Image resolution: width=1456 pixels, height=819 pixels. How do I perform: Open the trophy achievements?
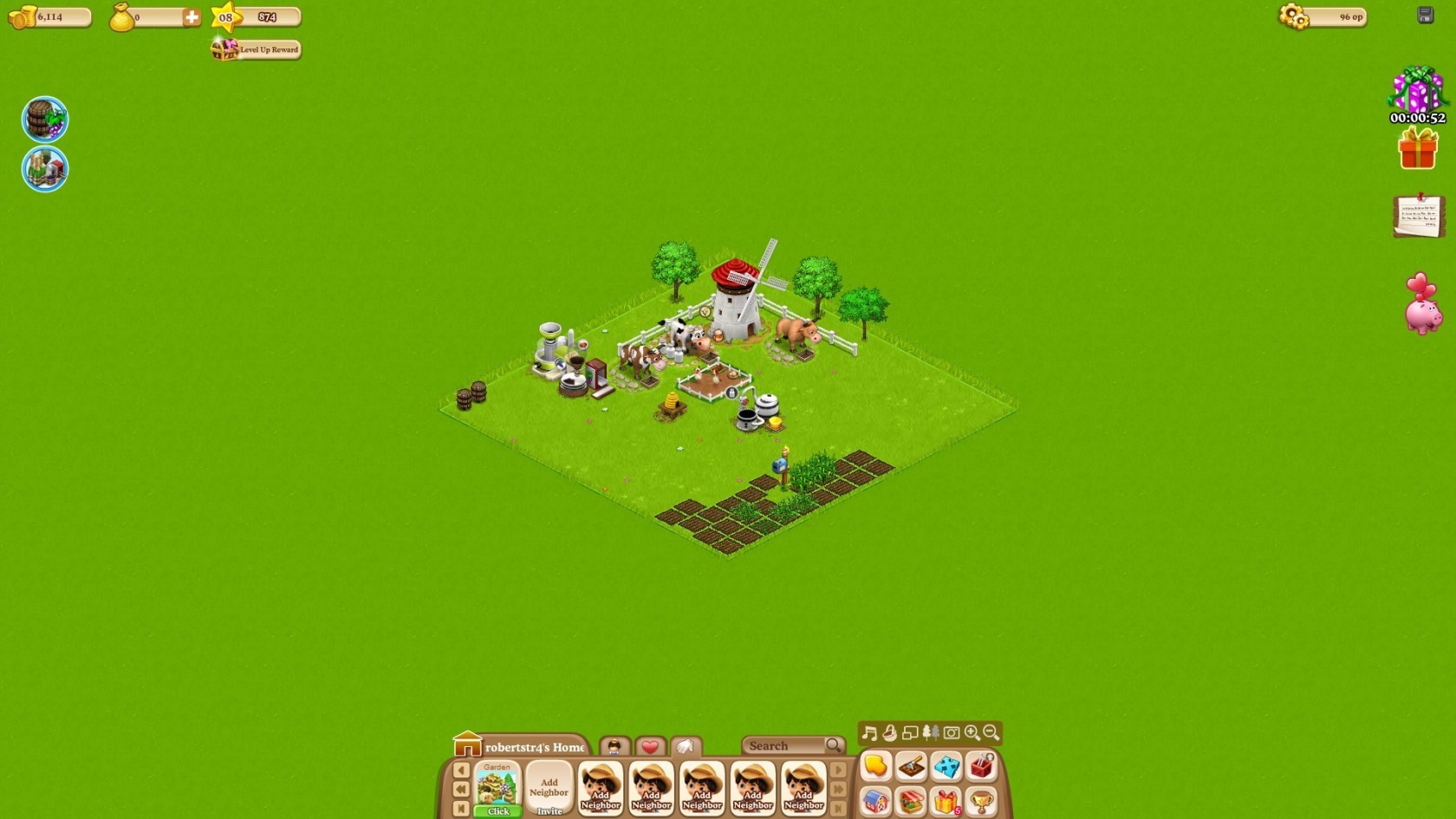pos(981,802)
